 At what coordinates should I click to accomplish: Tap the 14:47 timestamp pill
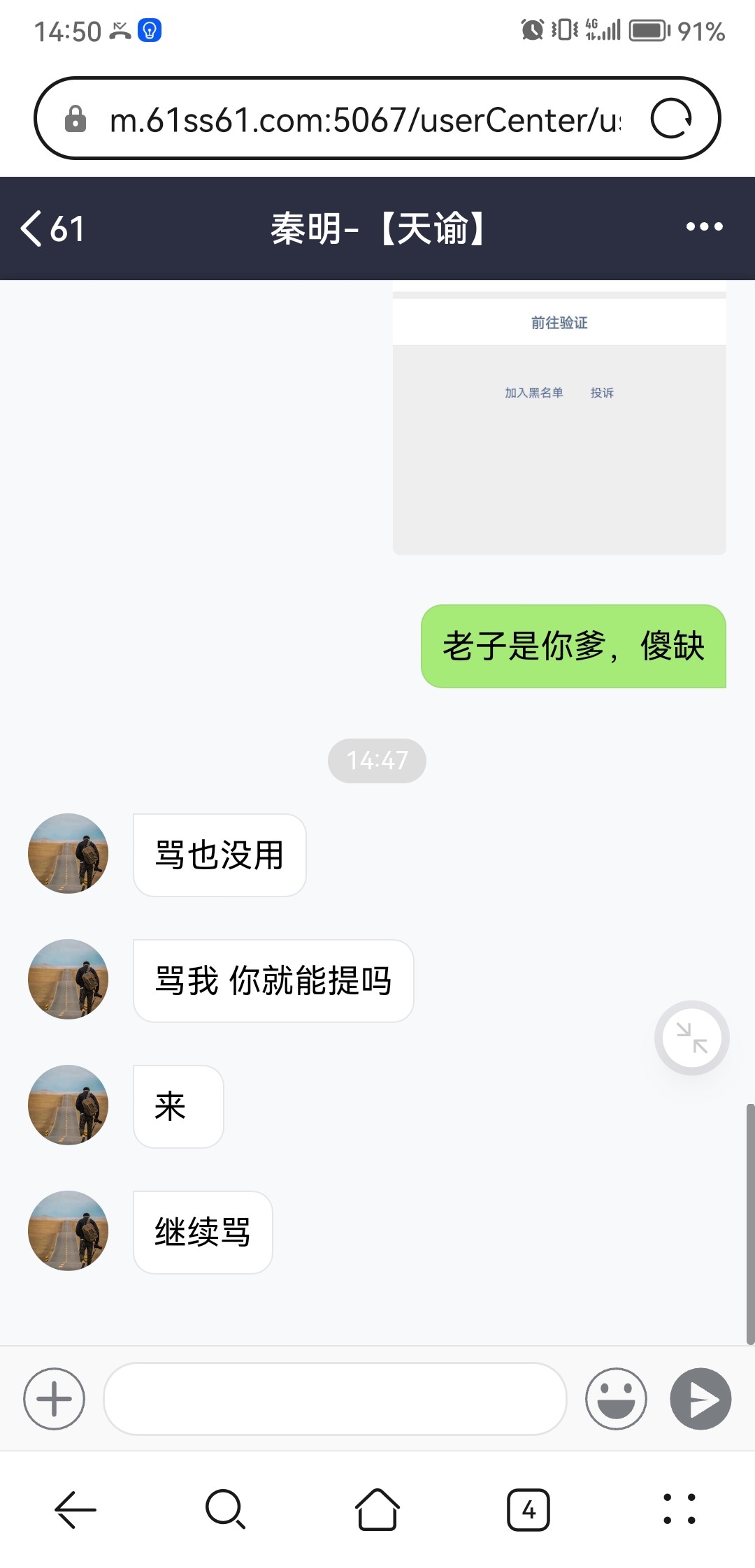click(377, 761)
